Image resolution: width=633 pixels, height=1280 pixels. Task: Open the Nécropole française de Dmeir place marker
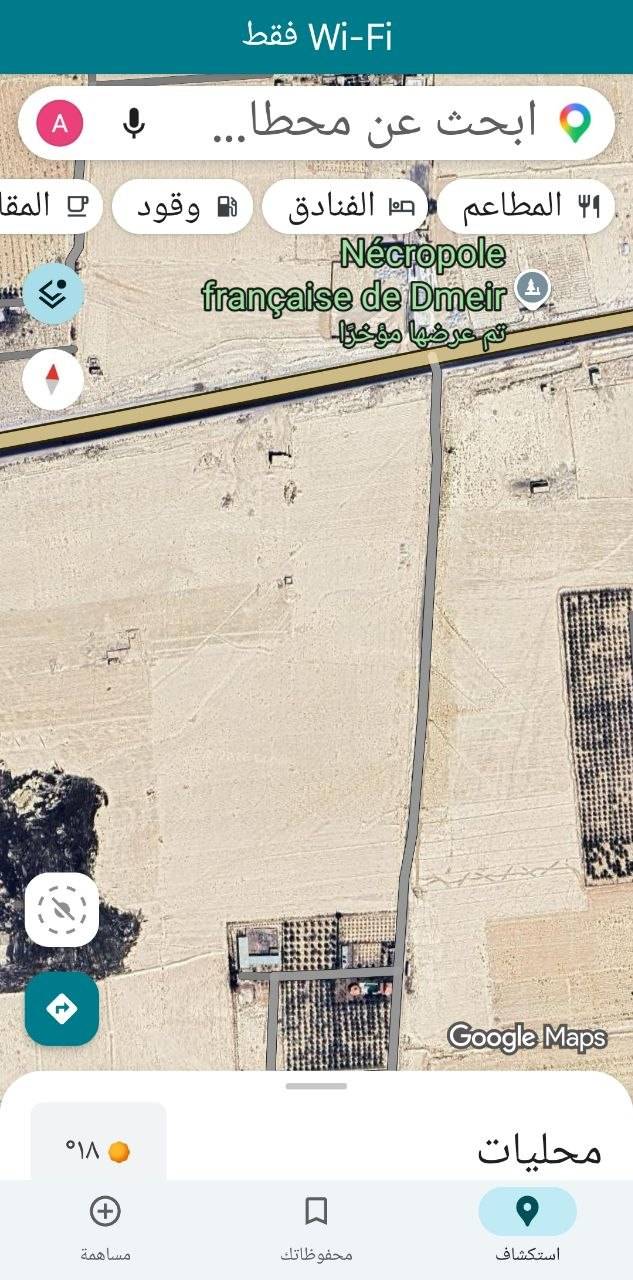tap(530, 289)
